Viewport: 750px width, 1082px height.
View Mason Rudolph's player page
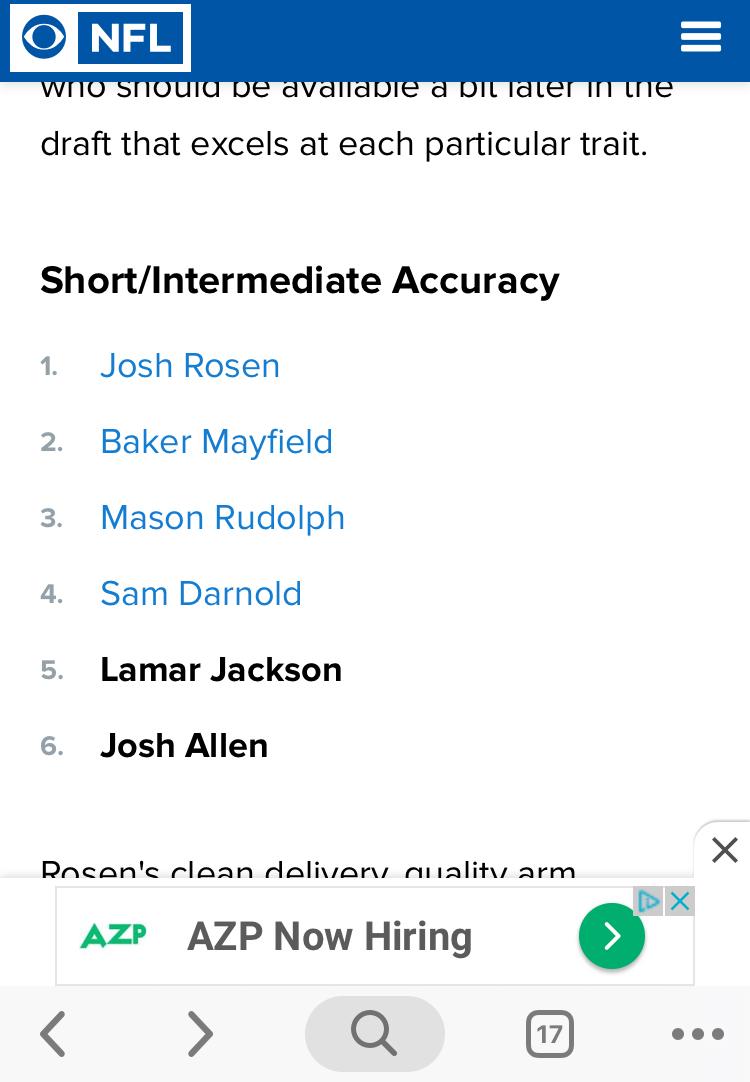(x=222, y=518)
